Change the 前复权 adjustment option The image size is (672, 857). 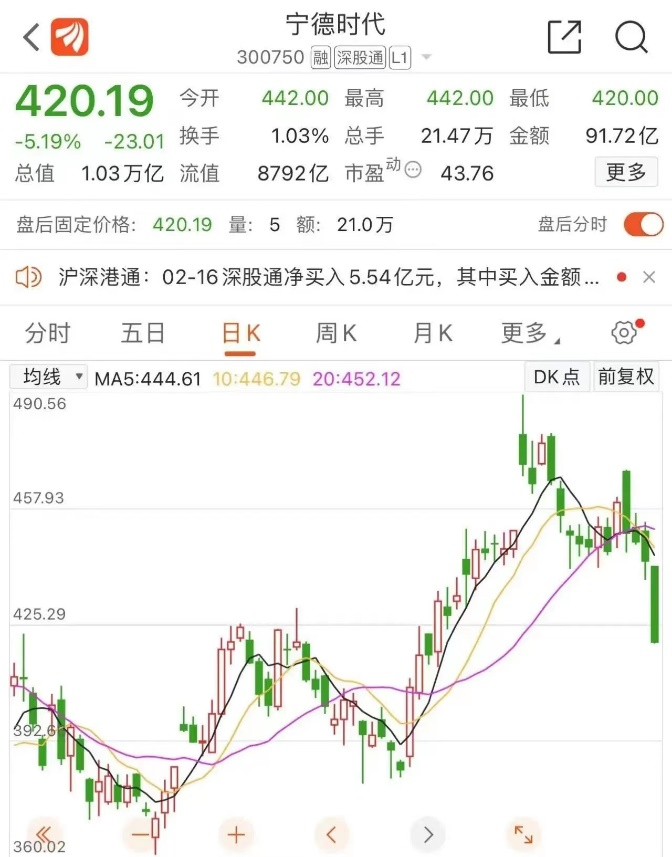626,377
